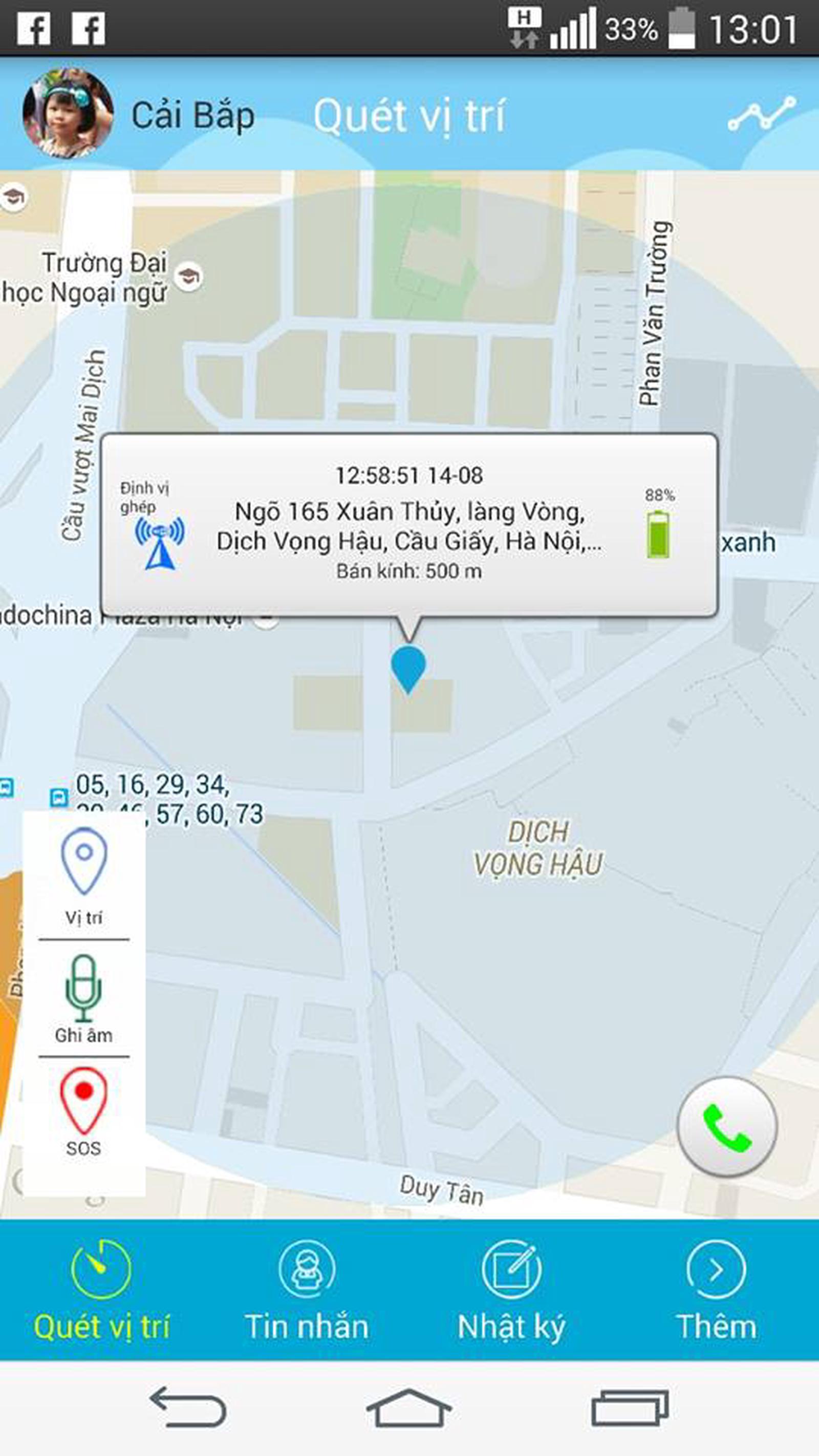Call the device with green phone button

point(727,1126)
